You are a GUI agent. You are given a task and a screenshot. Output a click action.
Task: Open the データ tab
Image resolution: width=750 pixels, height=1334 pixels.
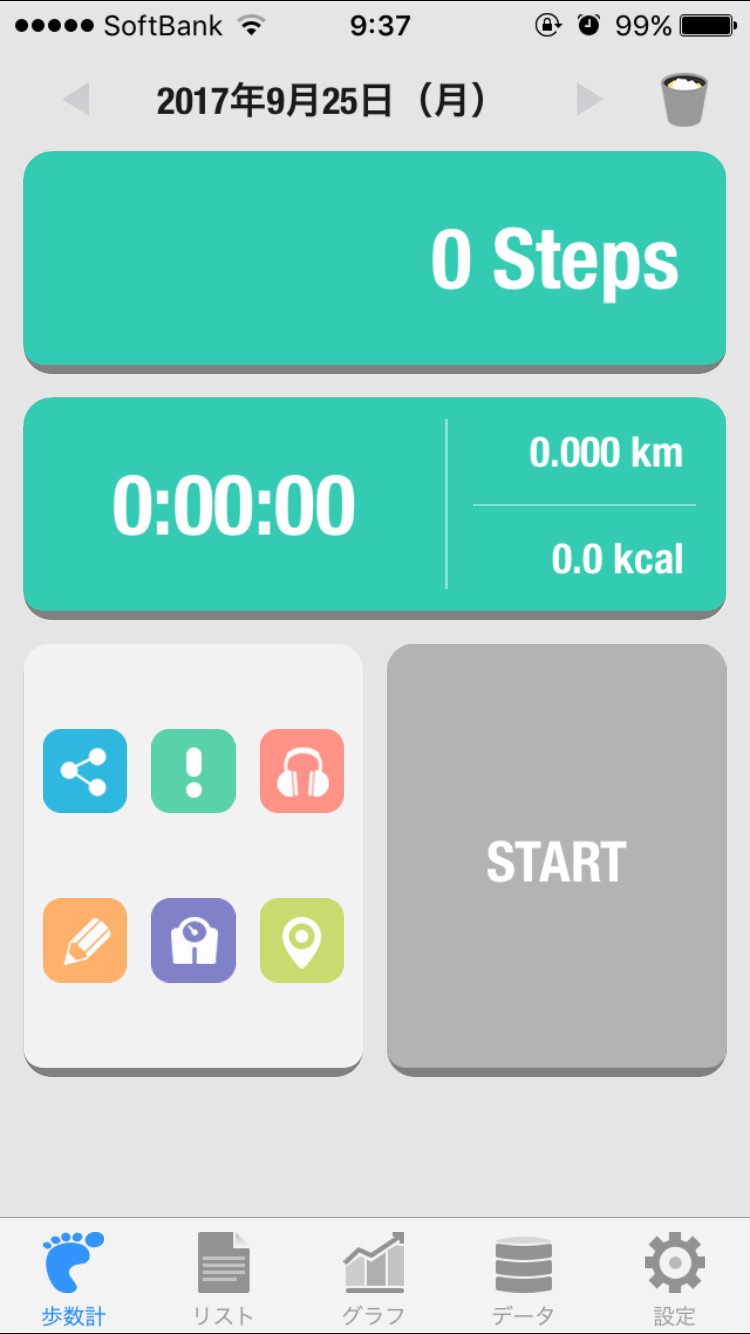click(524, 1277)
